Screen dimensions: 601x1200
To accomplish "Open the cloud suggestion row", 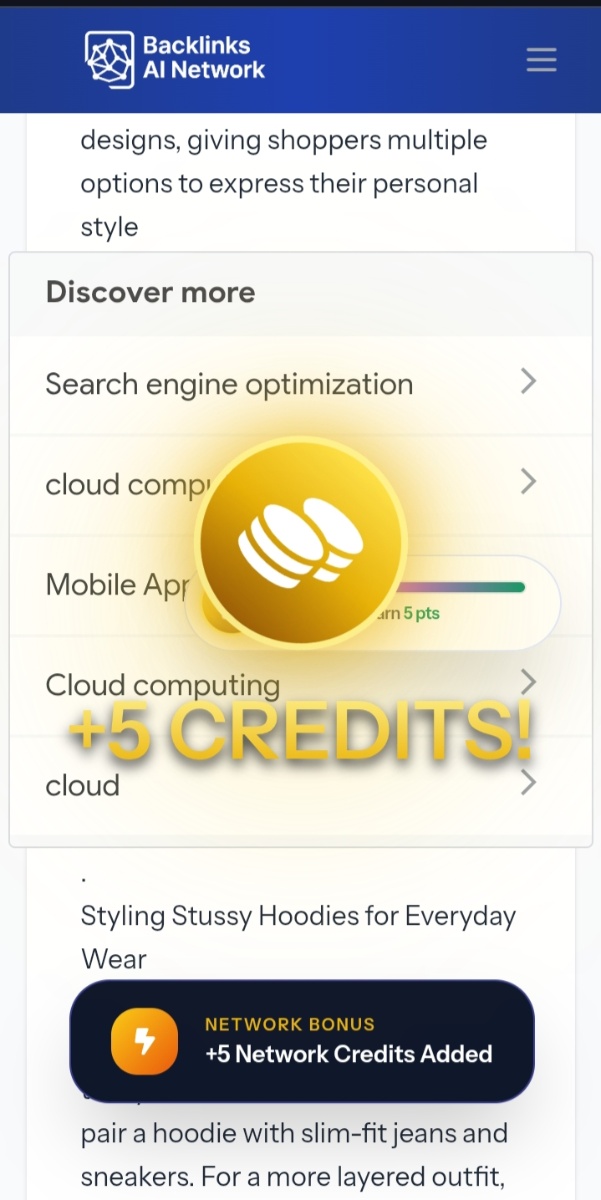I will [x=83, y=785].
